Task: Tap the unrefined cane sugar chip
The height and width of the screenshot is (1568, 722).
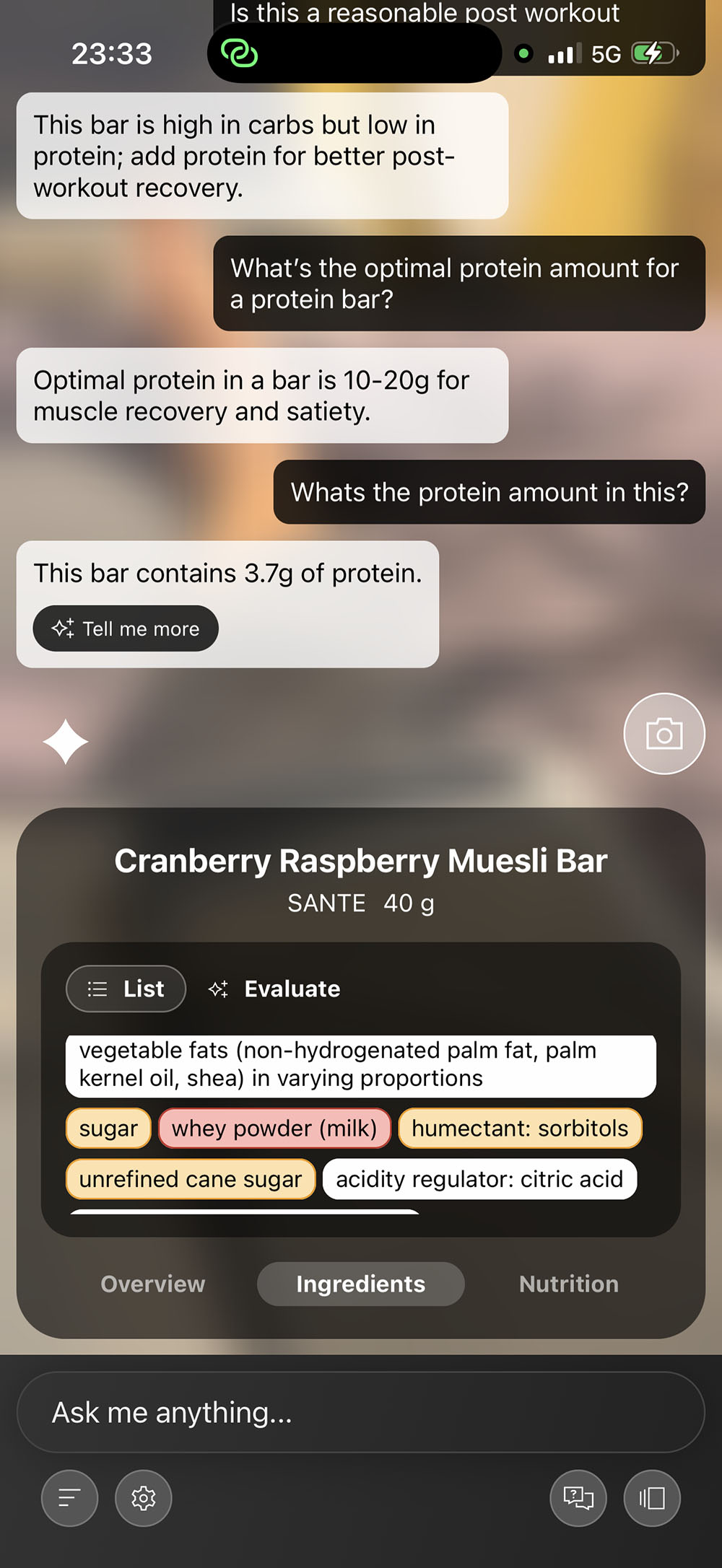Action: [x=191, y=1179]
